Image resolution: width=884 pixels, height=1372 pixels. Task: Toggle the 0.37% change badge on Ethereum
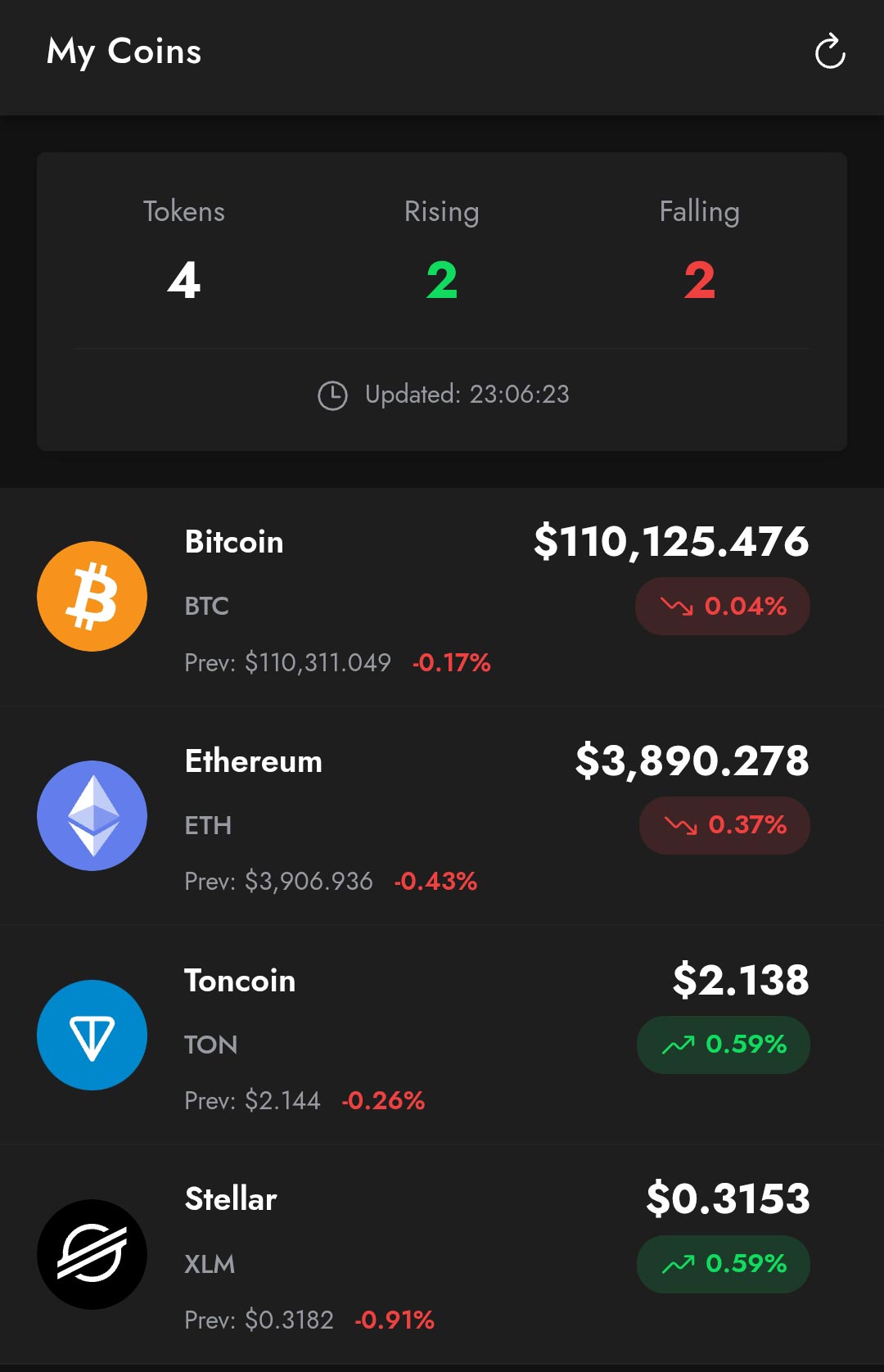(724, 825)
